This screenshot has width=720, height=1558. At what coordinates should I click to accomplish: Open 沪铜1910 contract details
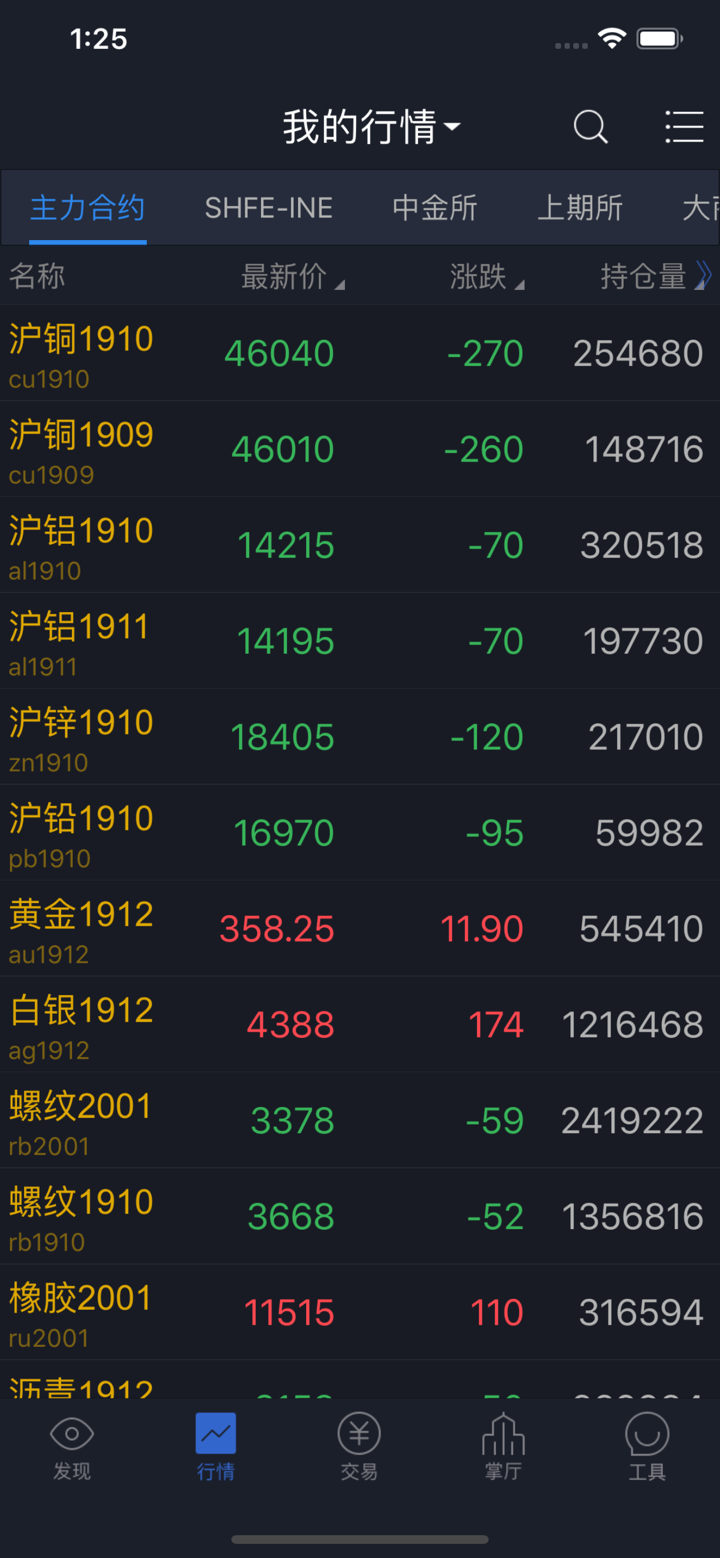pos(82,353)
